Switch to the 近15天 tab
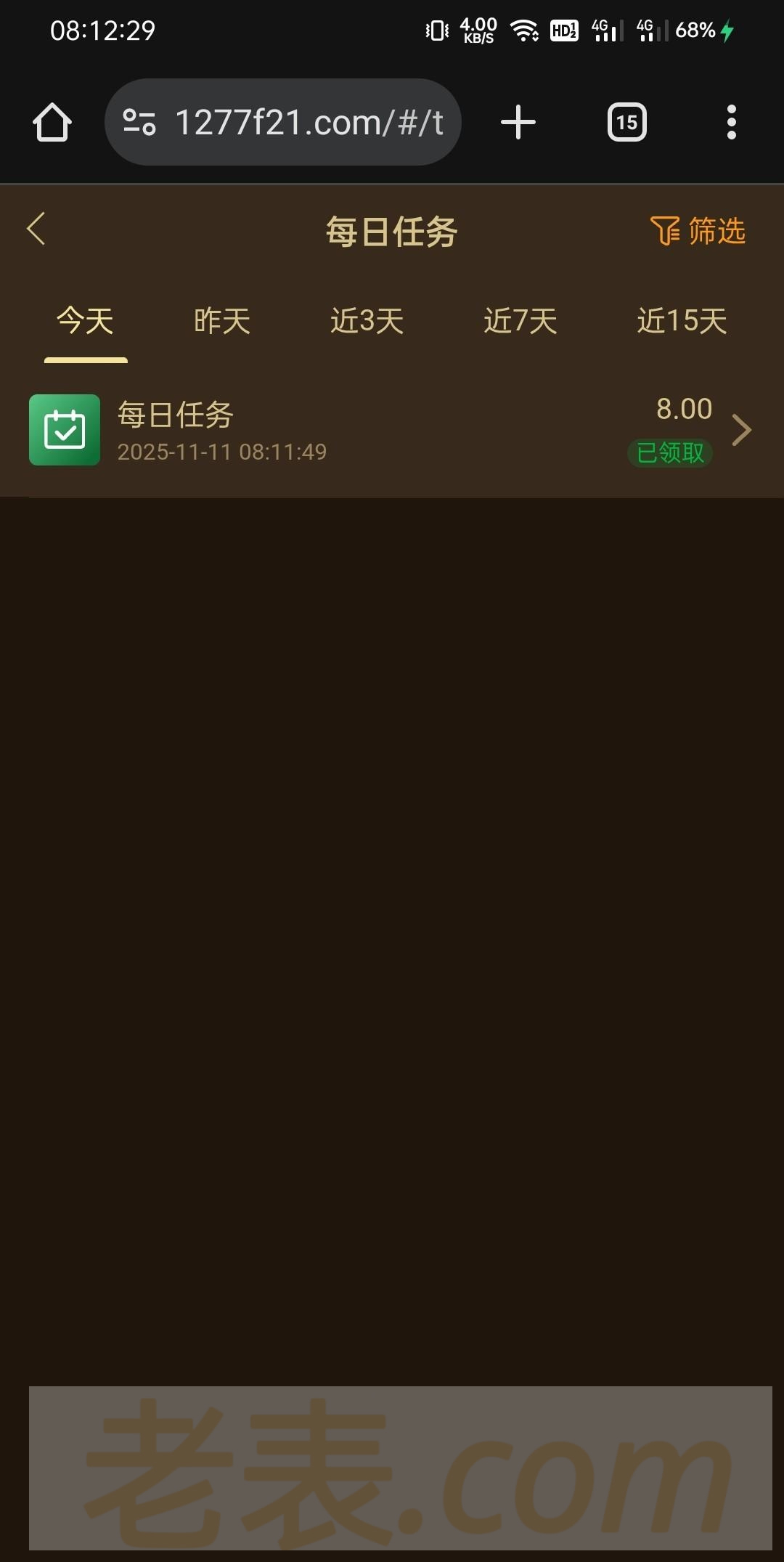Image resolution: width=784 pixels, height=1562 pixels. pyautogui.click(x=682, y=321)
